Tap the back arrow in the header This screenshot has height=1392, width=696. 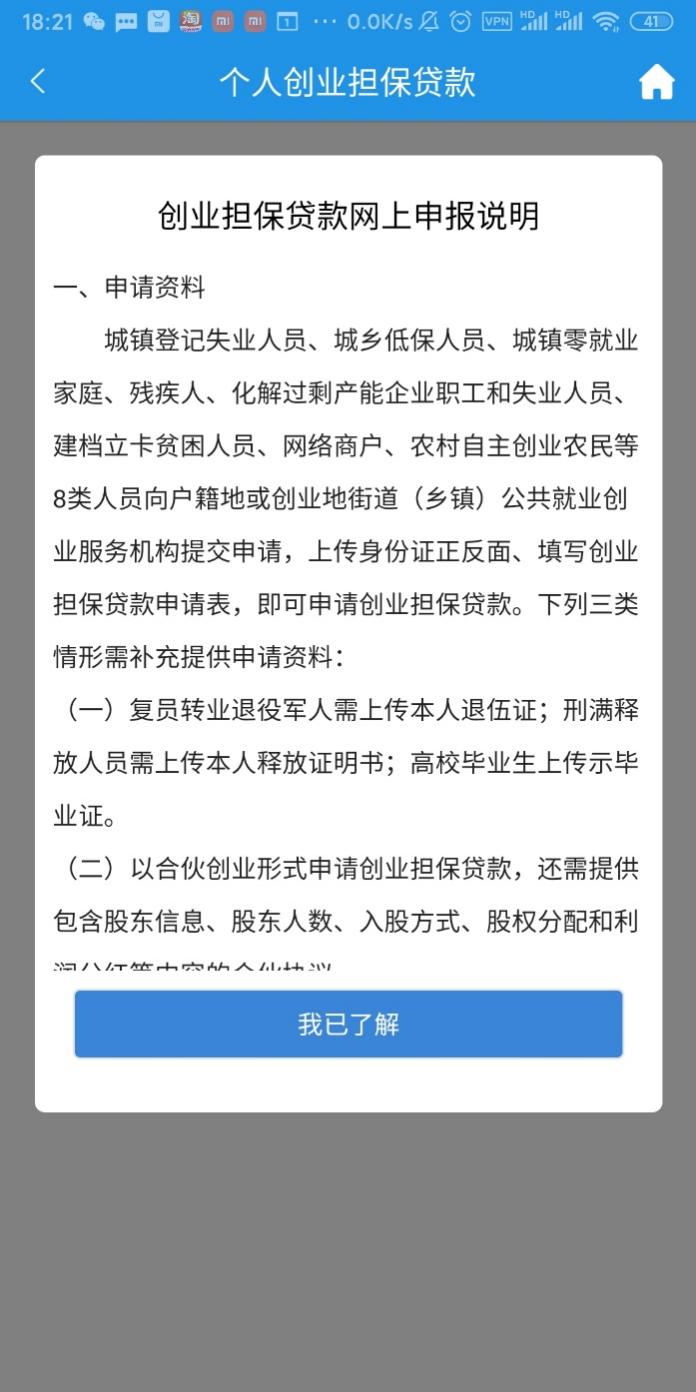38,82
